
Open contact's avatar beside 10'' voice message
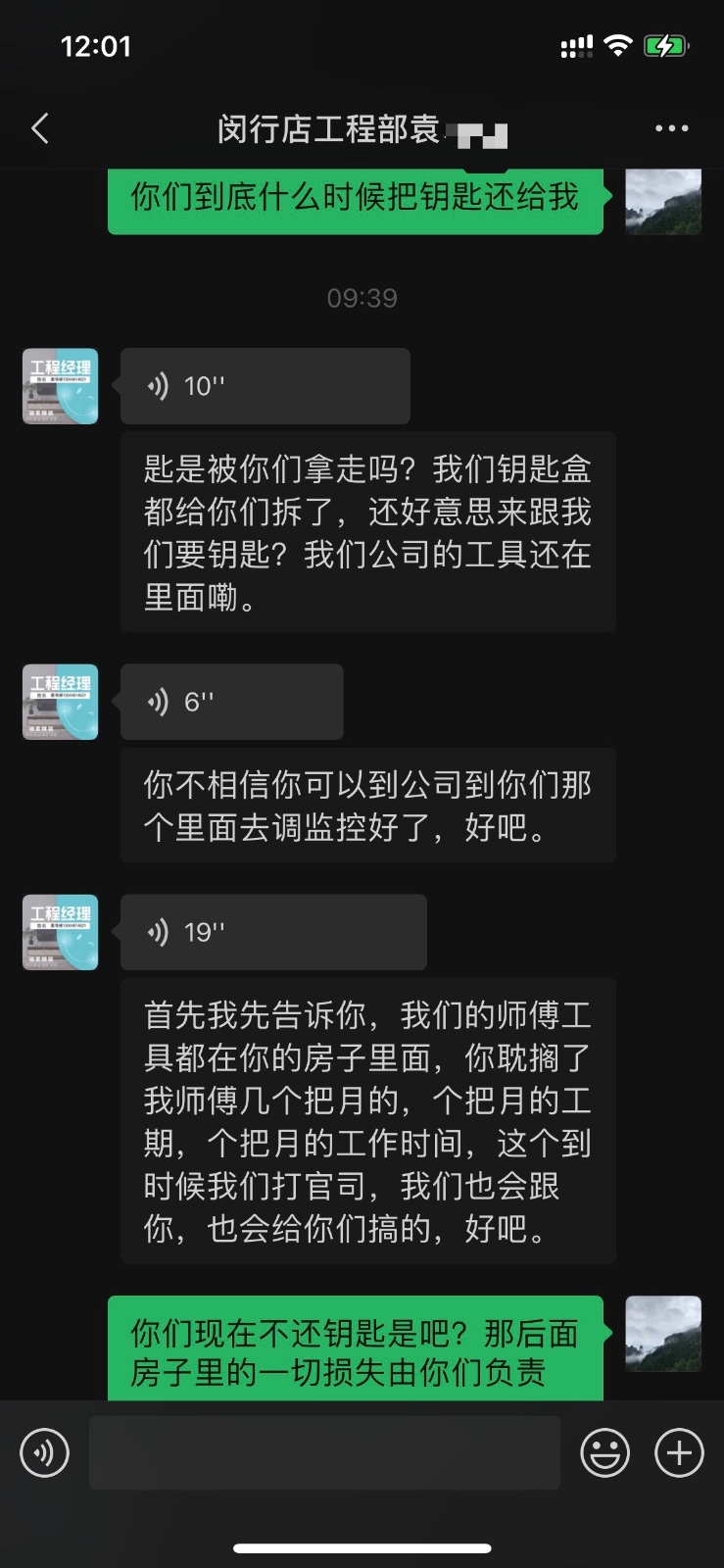[x=61, y=386]
